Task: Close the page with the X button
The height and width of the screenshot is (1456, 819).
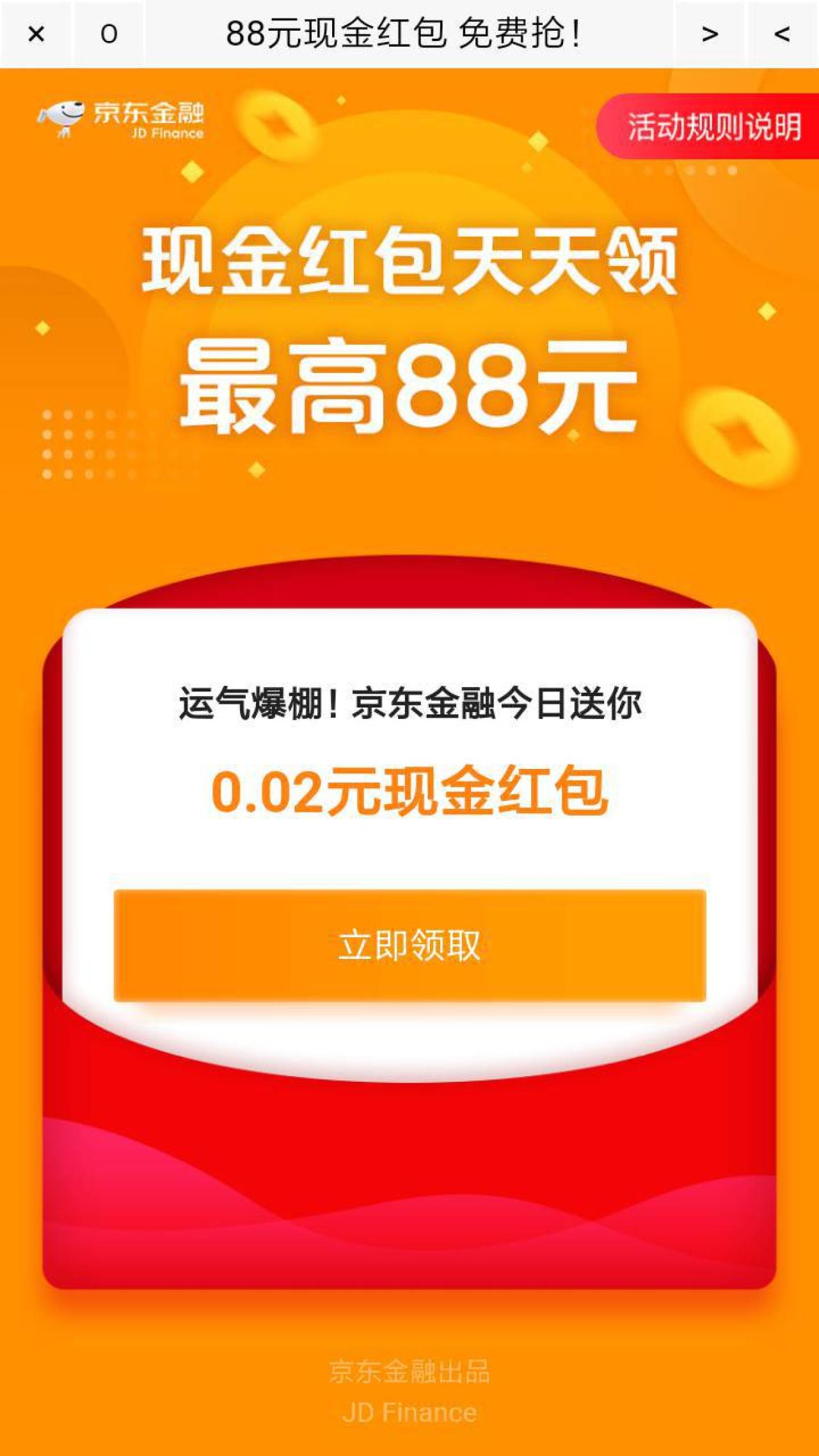Action: [36, 34]
